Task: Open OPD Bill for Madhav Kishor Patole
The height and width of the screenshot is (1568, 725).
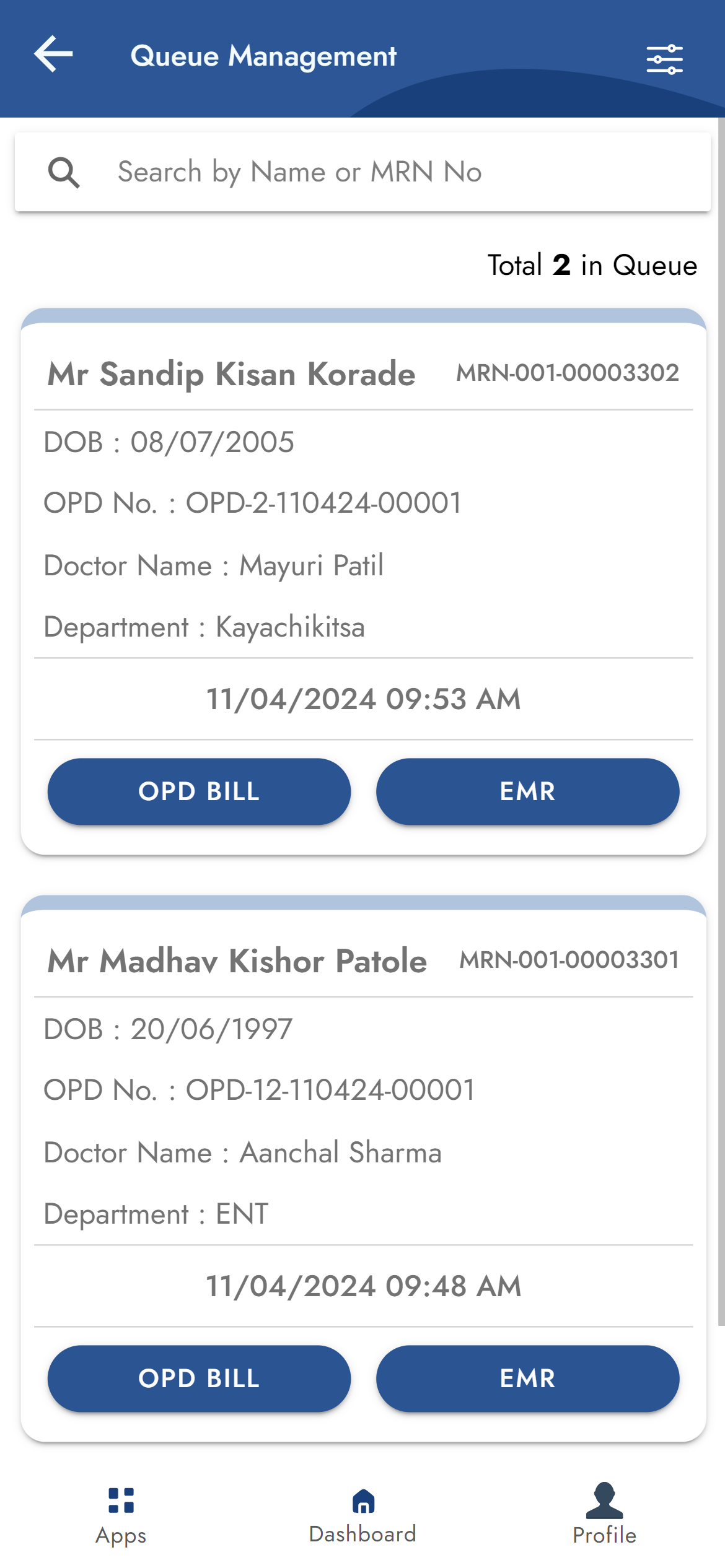Action: click(x=199, y=1379)
